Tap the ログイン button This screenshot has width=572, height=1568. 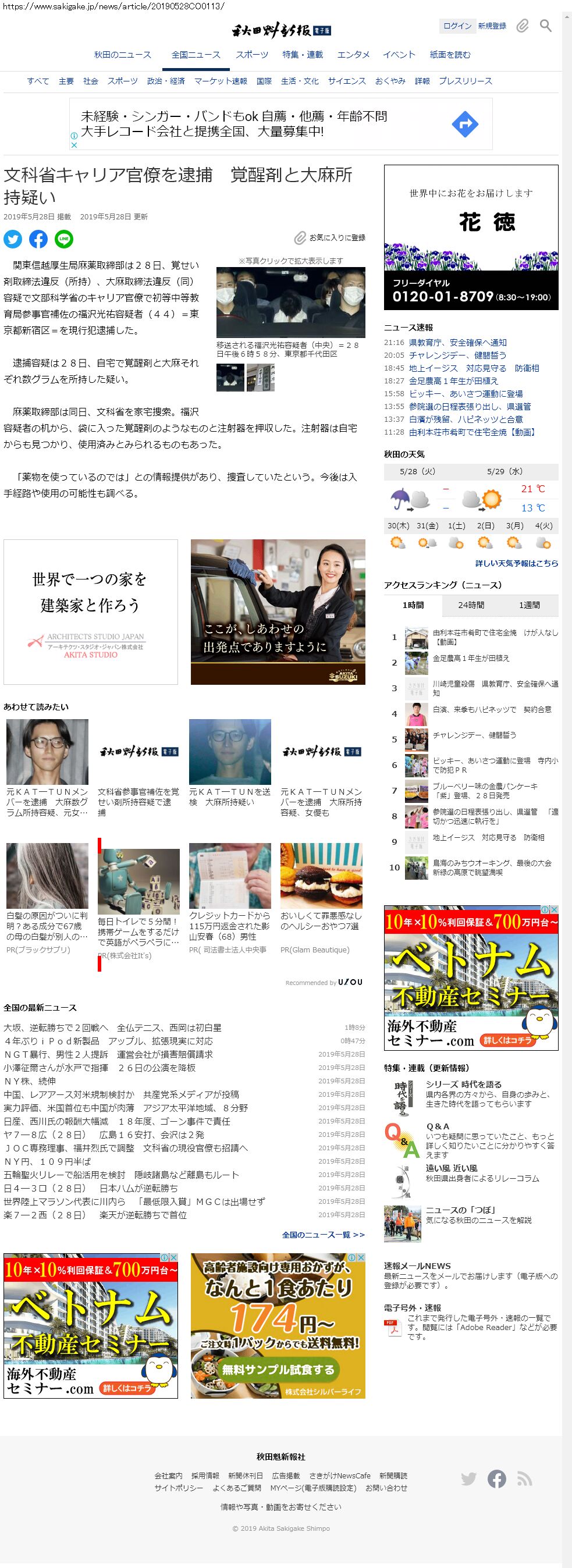457,26
